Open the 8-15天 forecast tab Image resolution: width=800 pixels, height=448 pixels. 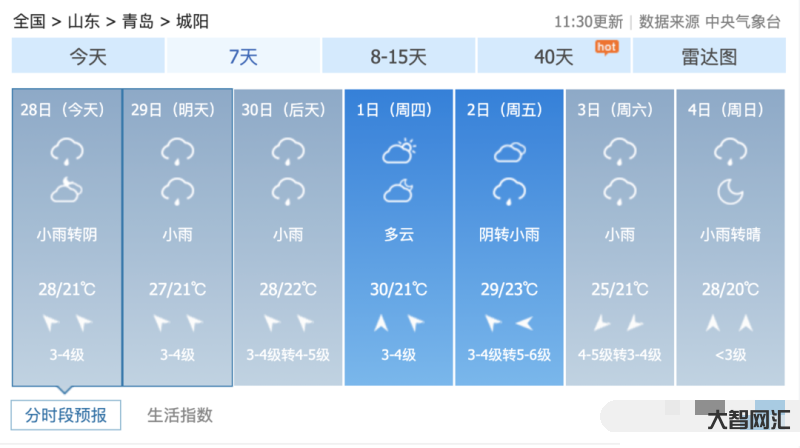(398, 57)
